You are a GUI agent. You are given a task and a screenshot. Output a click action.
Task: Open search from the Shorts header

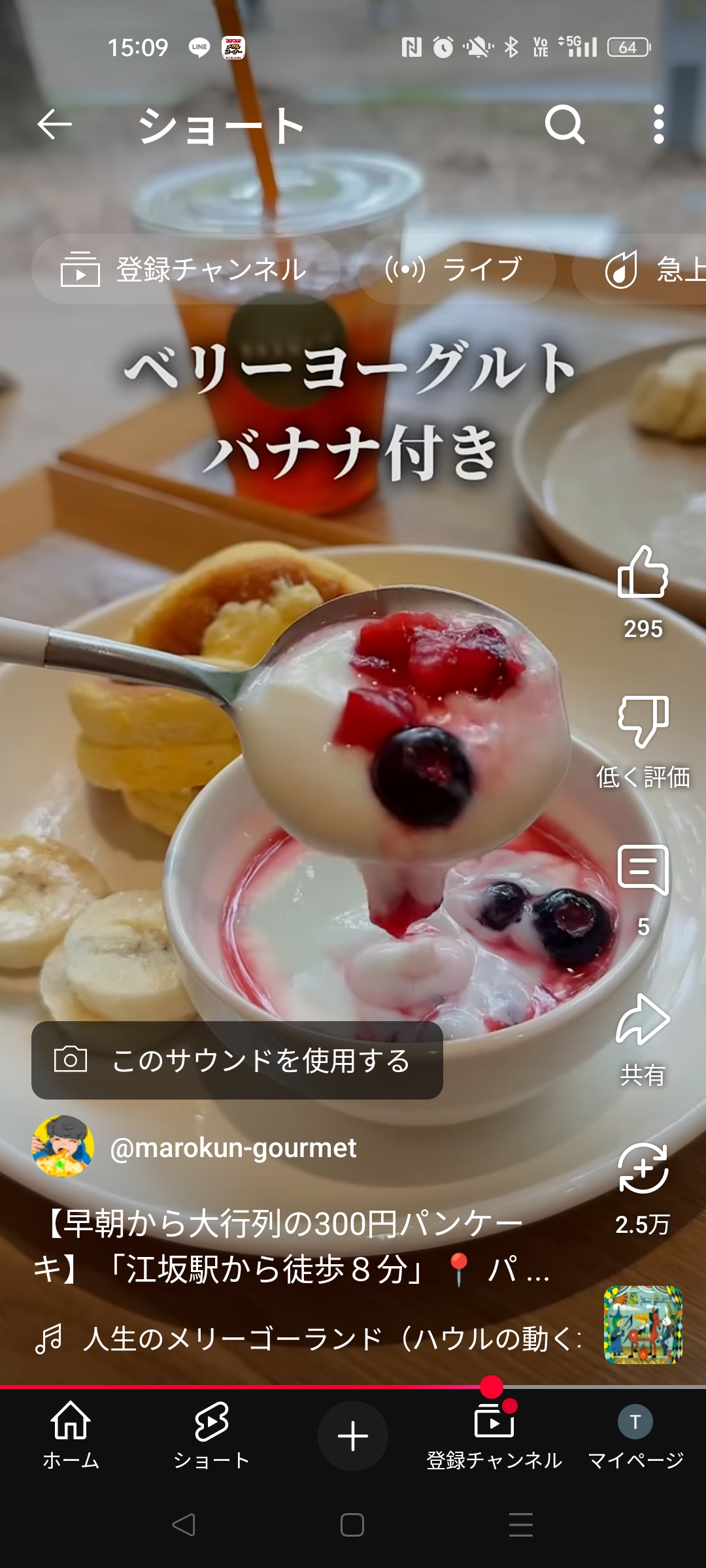[565, 124]
